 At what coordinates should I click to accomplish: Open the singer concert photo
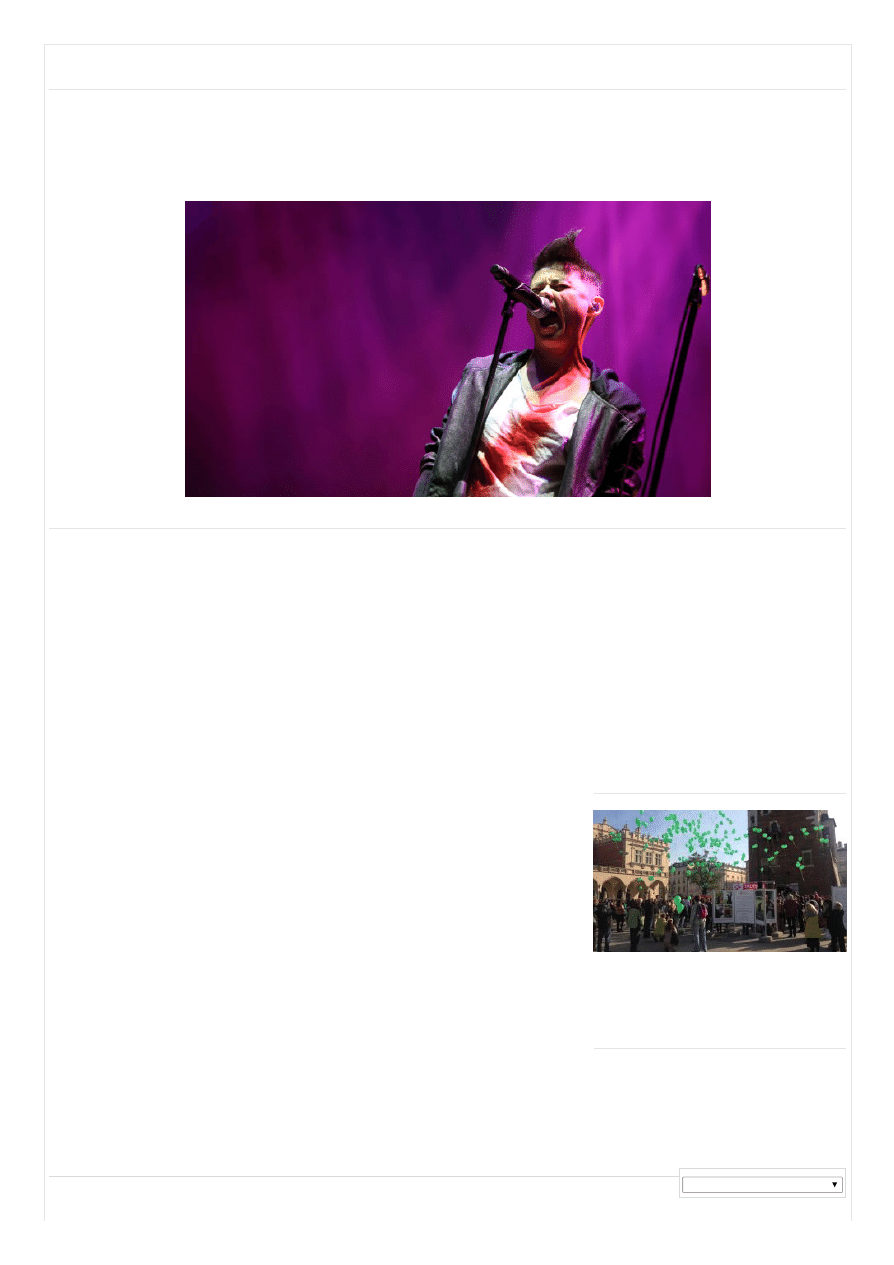tap(447, 349)
